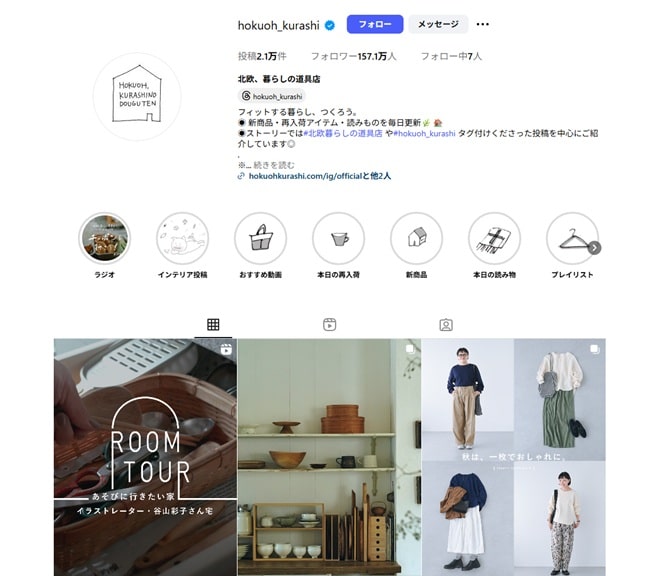Switch to the tagged posts tab
This screenshot has height=576, width=660.
(446, 325)
